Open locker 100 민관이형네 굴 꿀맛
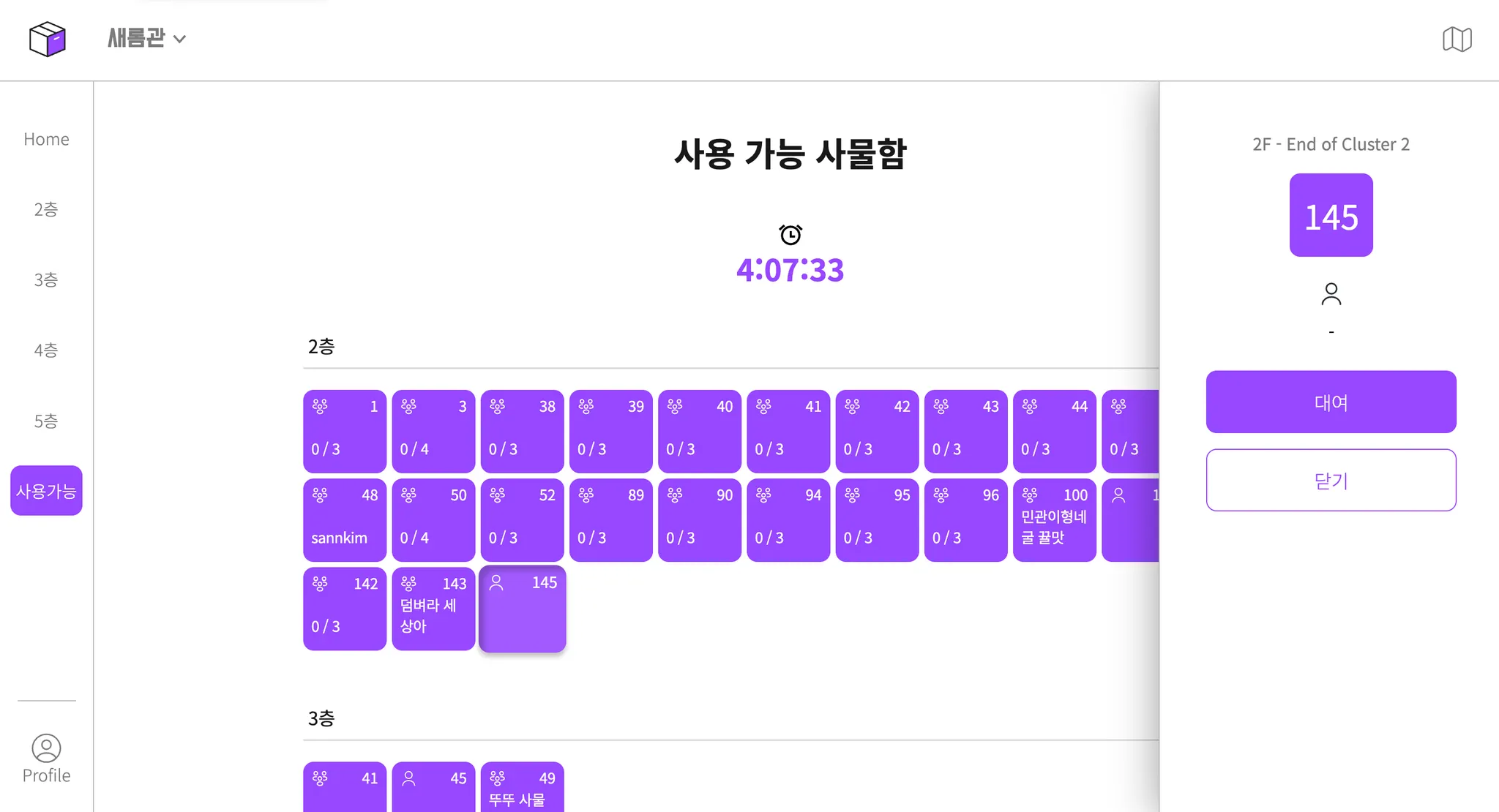 pos(1054,519)
